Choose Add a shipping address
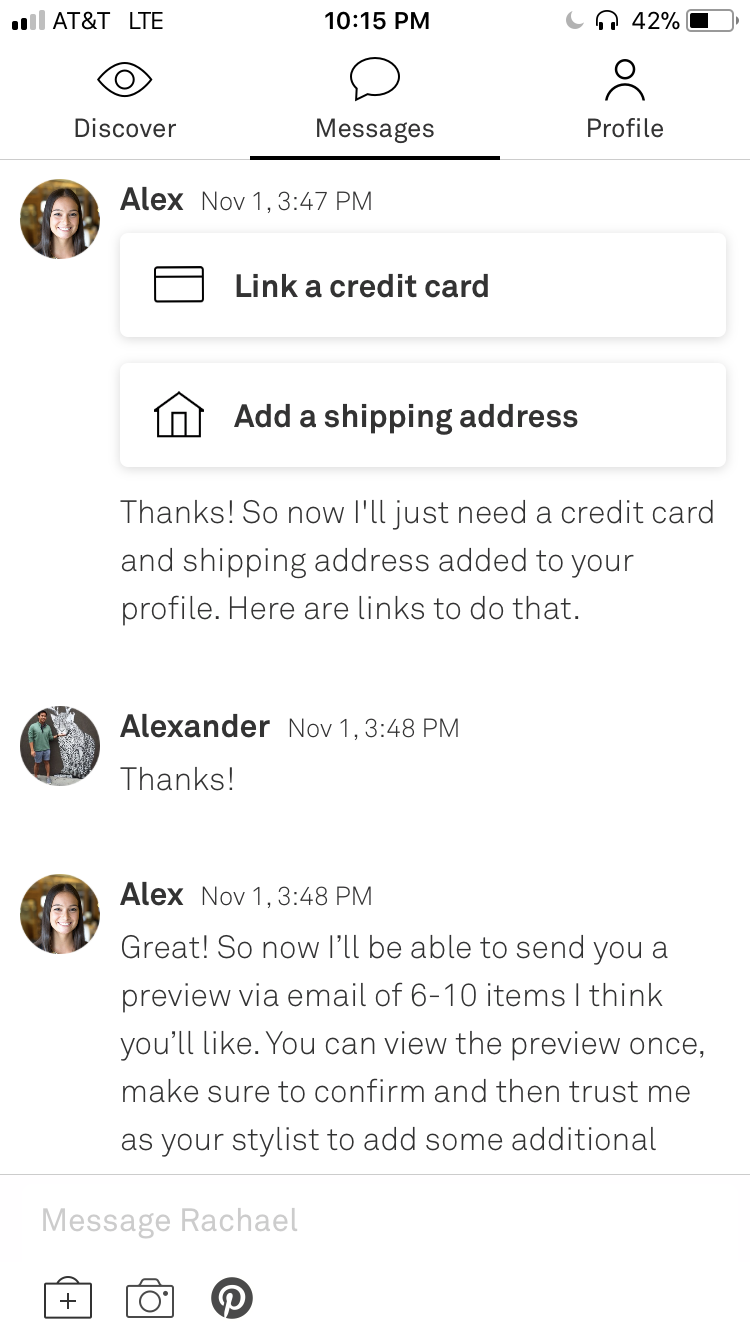750x1334 pixels. pyautogui.click(x=422, y=415)
